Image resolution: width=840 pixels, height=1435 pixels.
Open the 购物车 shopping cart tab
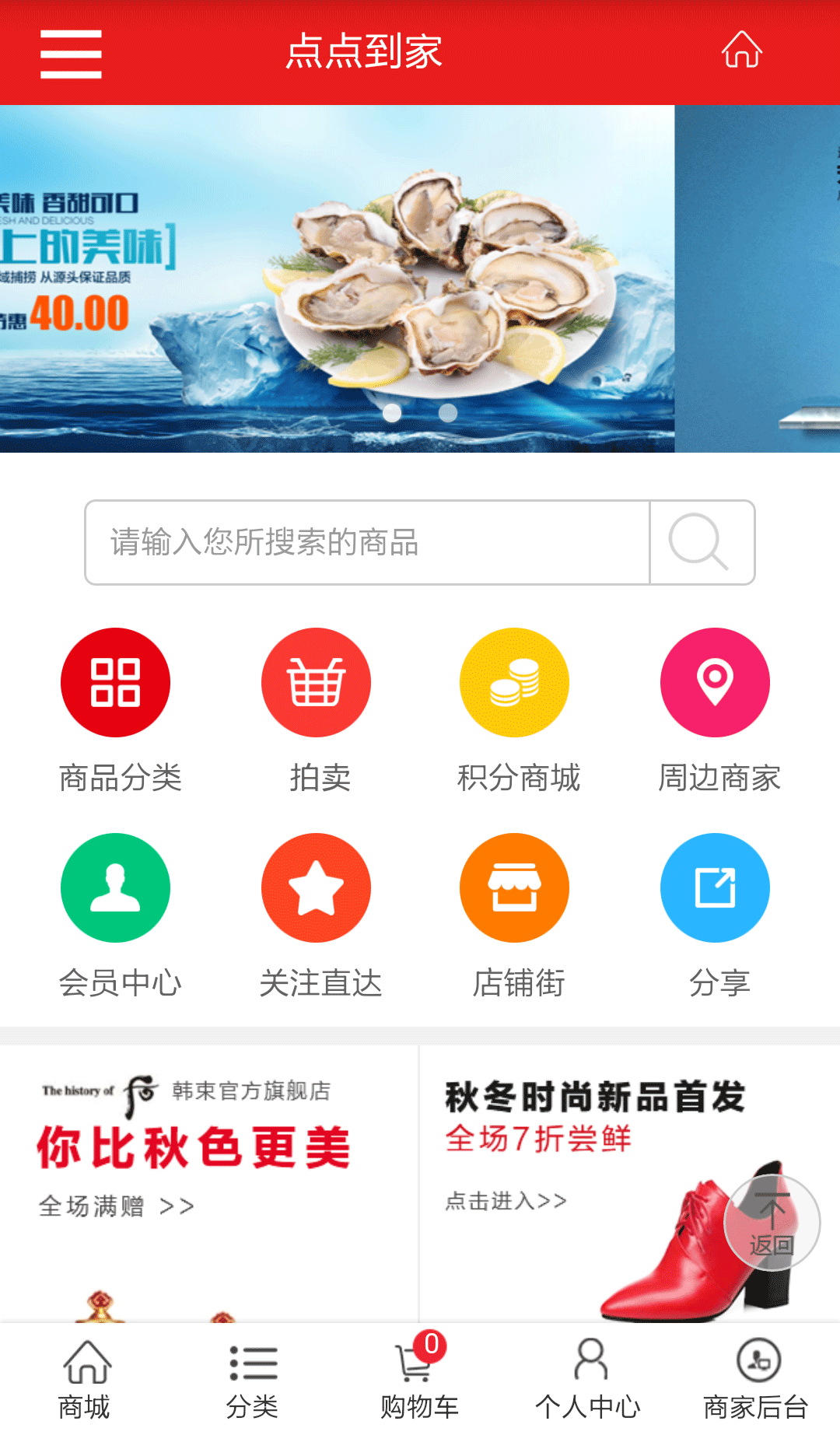[420, 1379]
